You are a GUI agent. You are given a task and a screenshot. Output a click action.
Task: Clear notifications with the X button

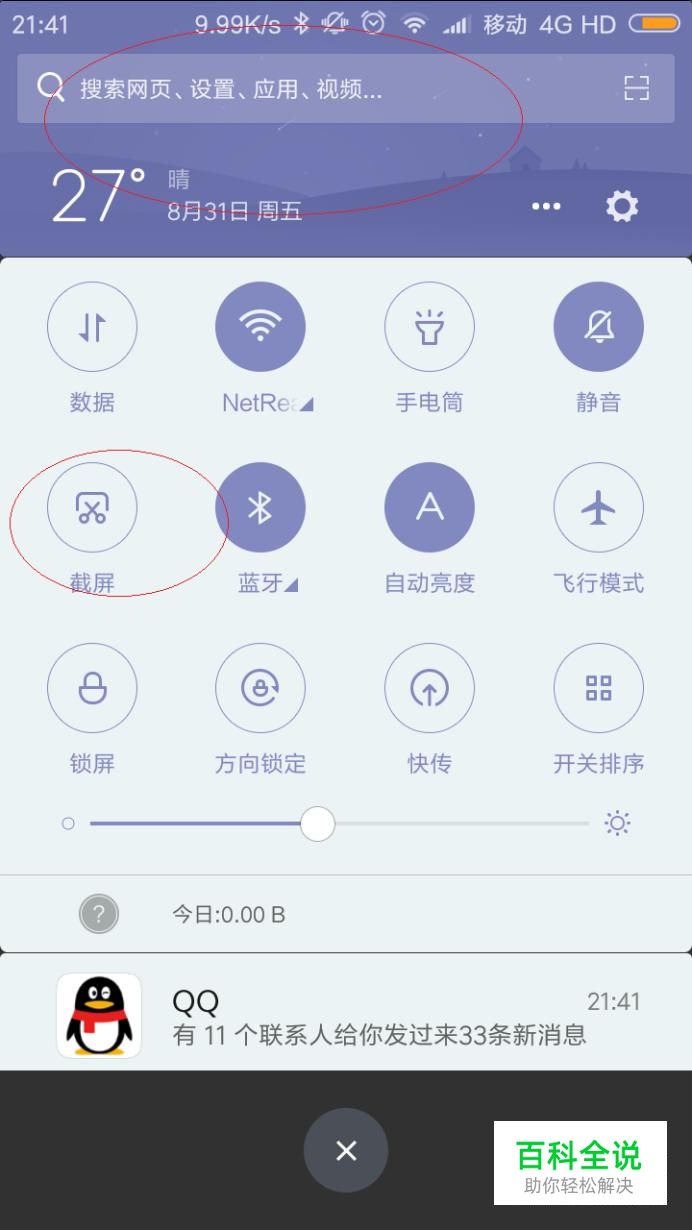coord(346,1150)
